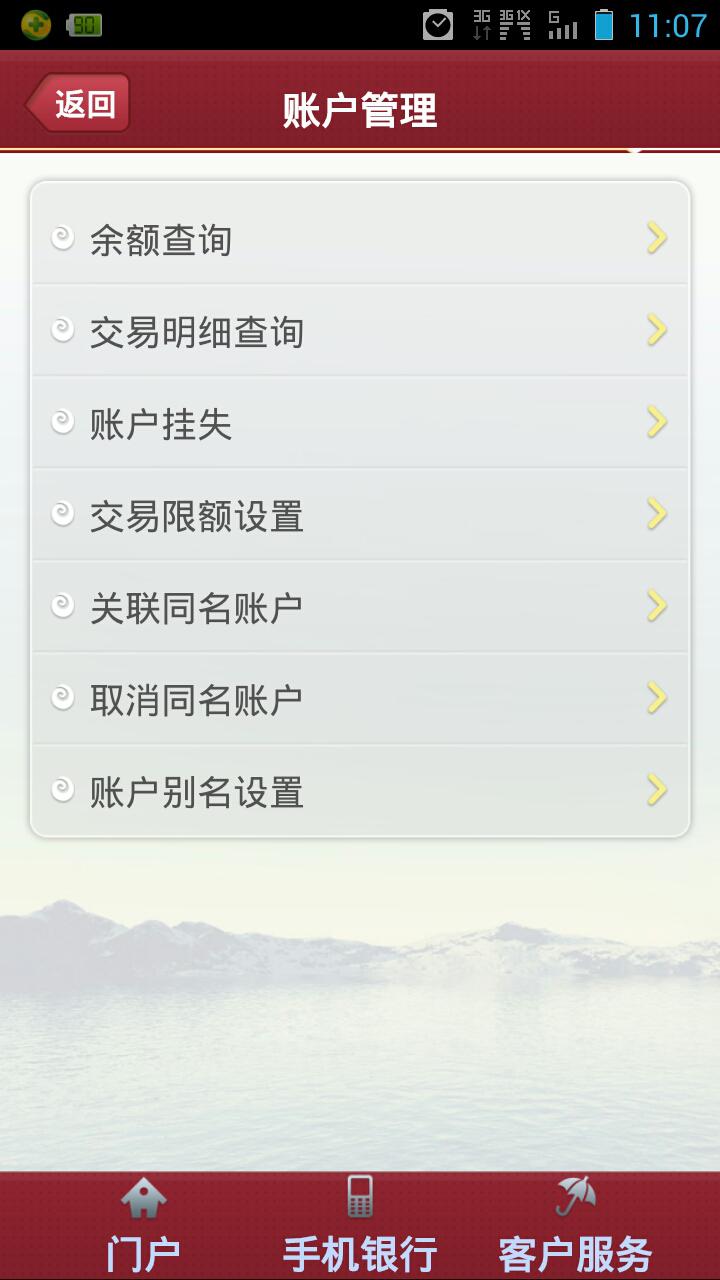
Task: Open 取消同名账户
Action: point(360,699)
